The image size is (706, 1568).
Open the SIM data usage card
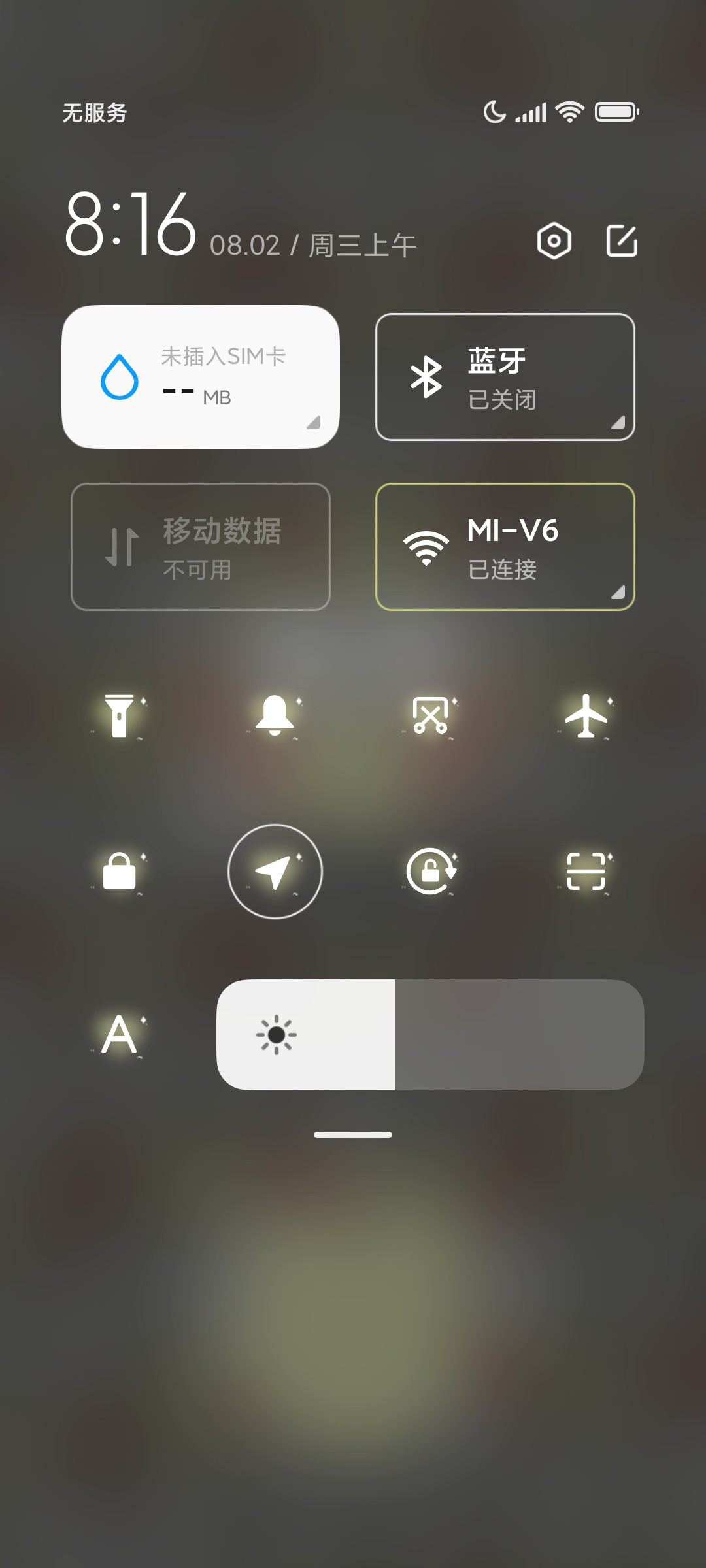201,377
